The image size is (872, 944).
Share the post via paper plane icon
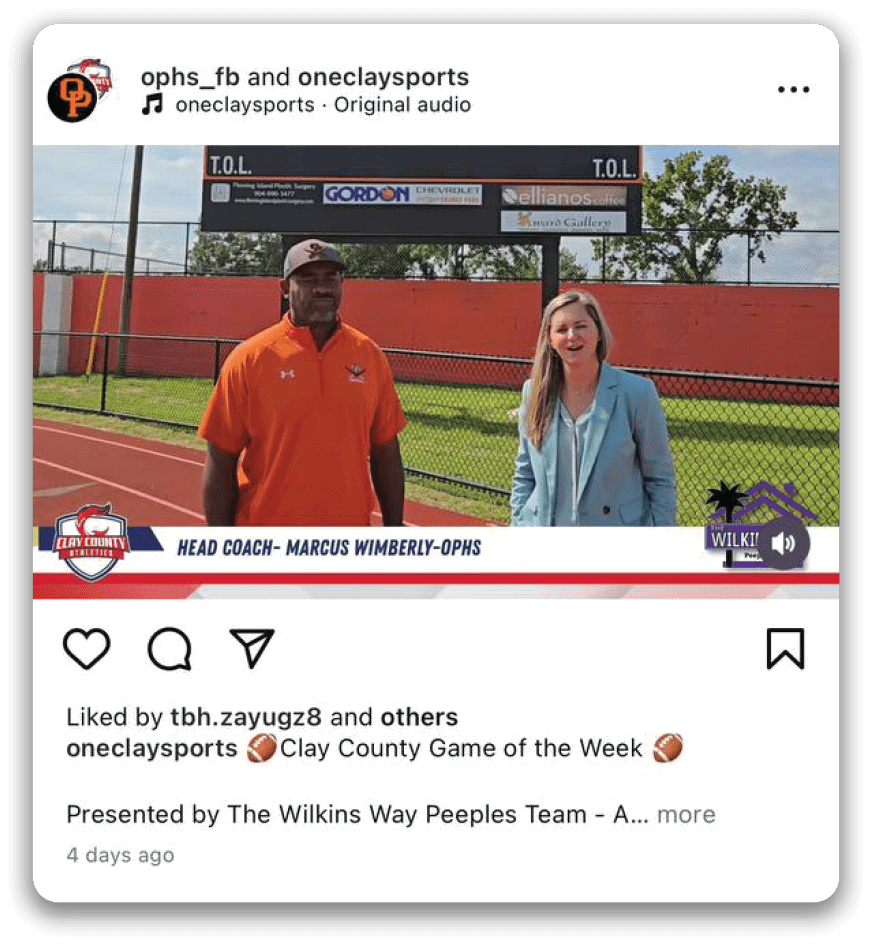tap(252, 648)
